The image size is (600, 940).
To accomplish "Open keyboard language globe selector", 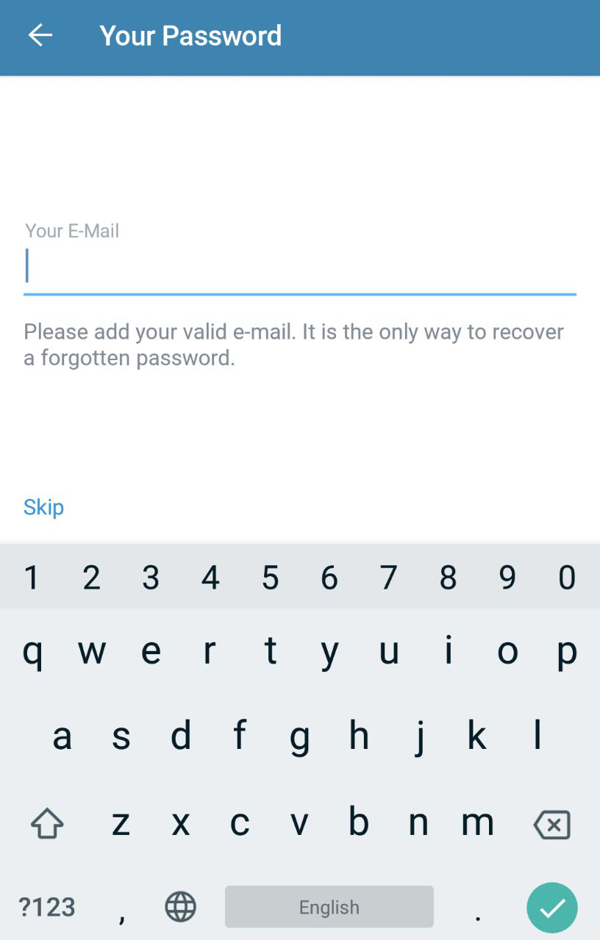I will (x=180, y=907).
